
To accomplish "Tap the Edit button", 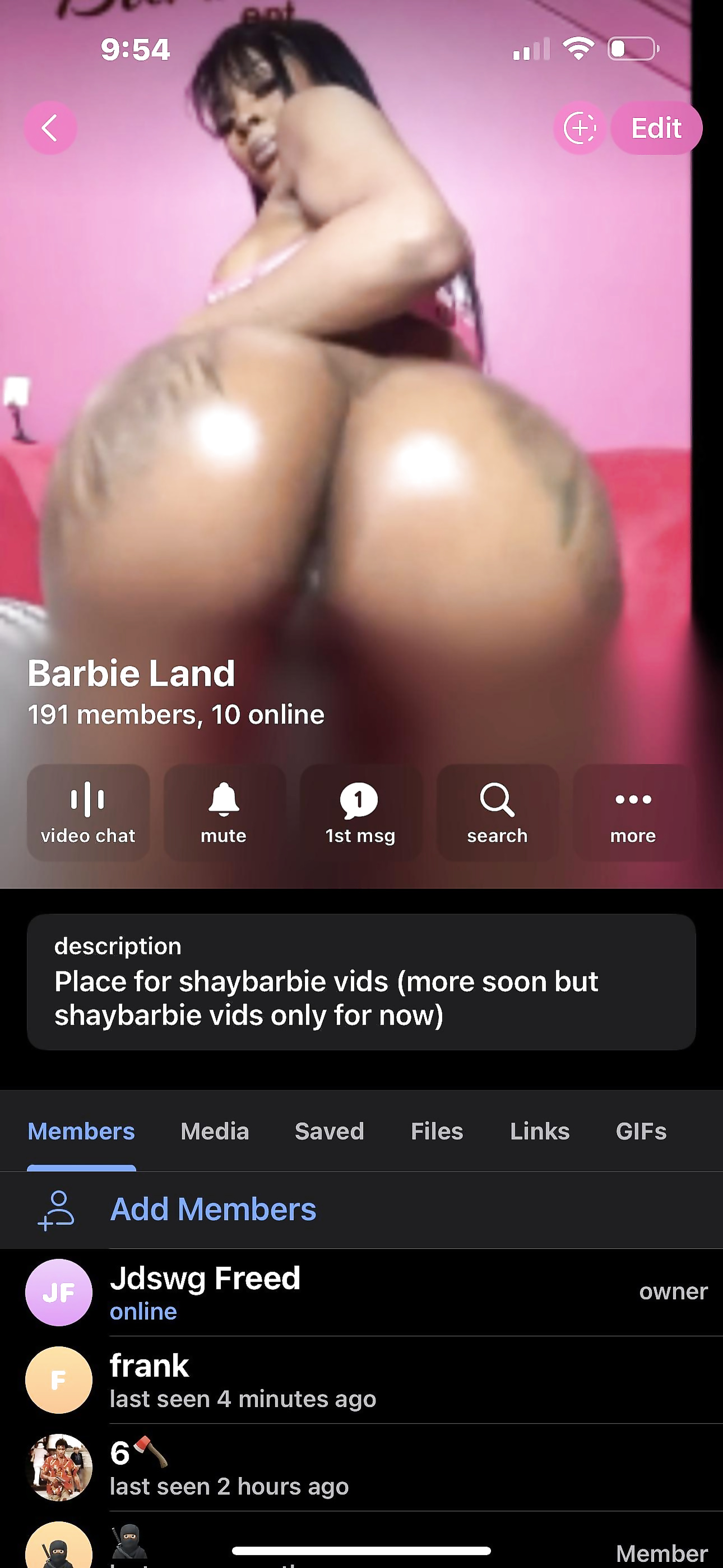I will coord(656,128).
